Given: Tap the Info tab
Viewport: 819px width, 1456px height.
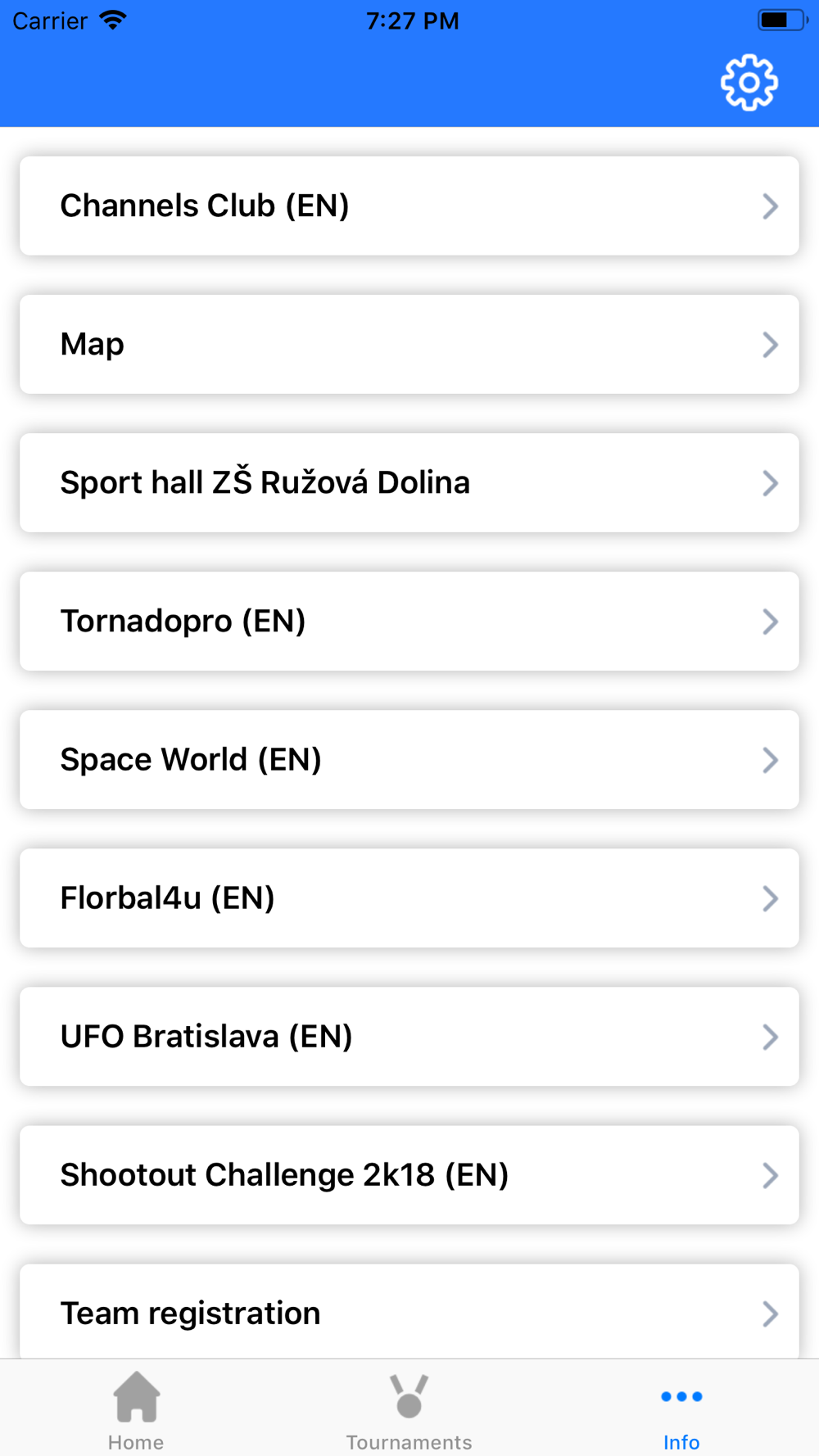Looking at the screenshot, I should [x=681, y=1410].
